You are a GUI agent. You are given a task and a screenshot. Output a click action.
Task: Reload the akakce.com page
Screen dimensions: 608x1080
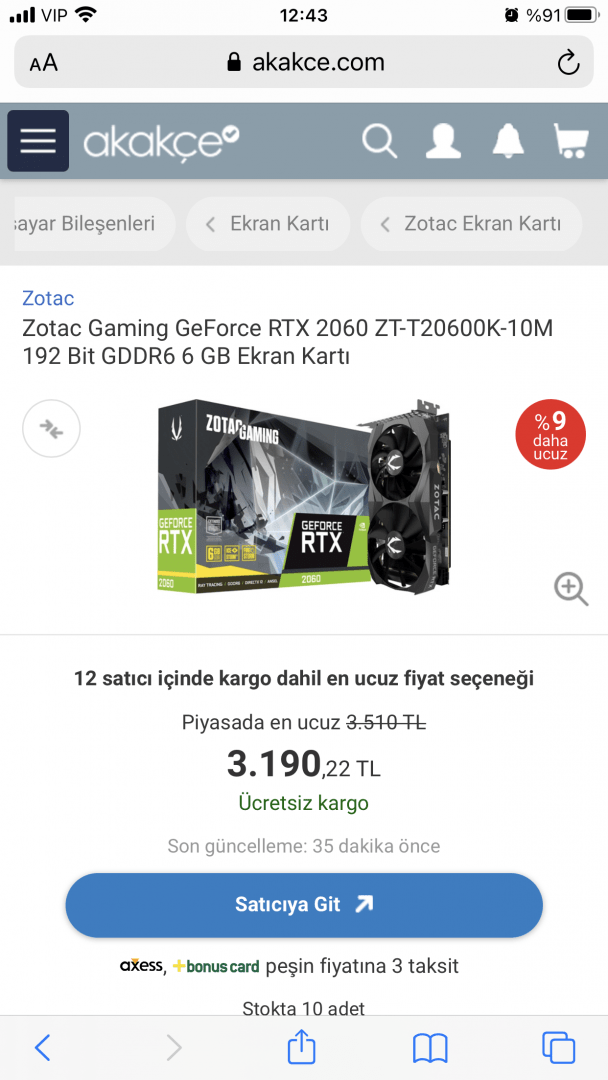(x=568, y=63)
